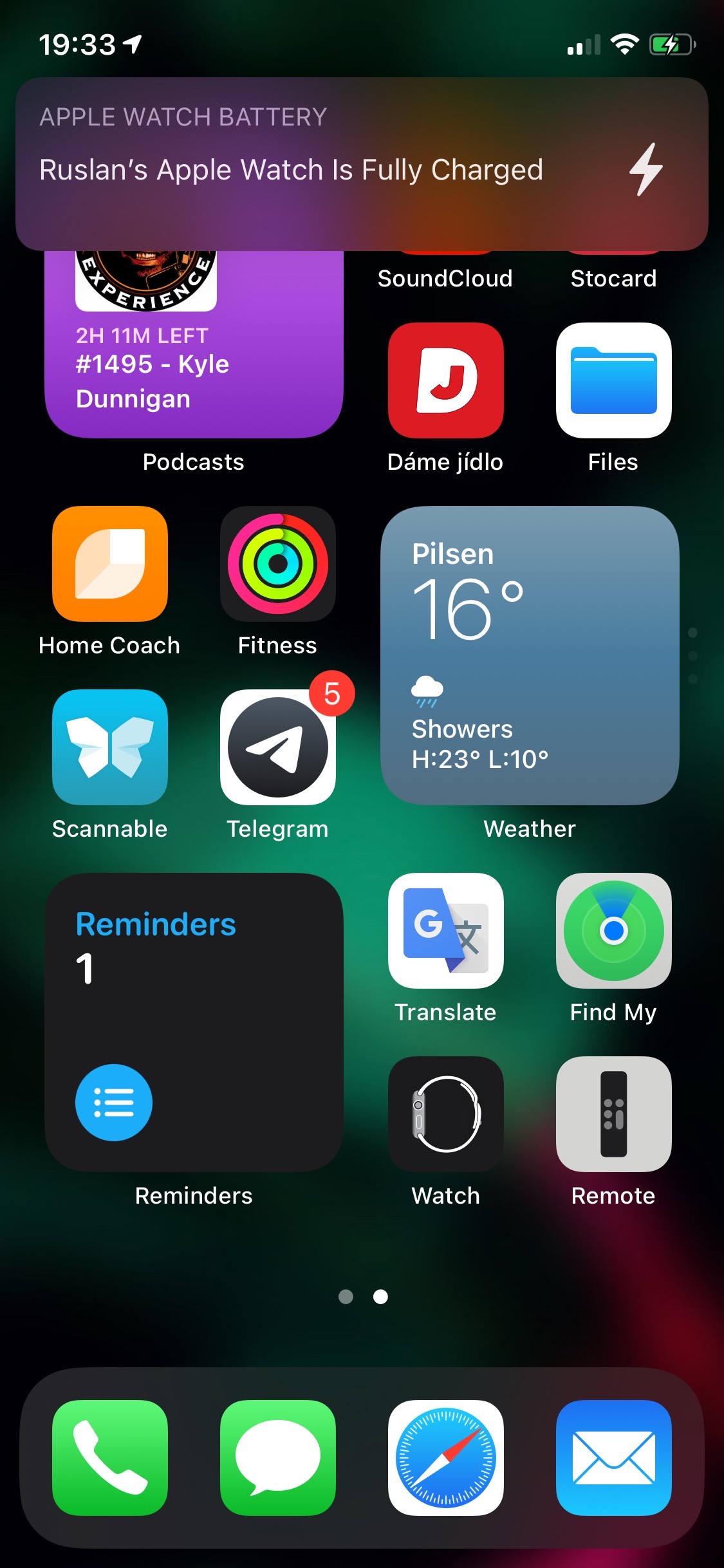Open the Watch app
Image resolution: width=724 pixels, height=1568 pixels.
445,1114
